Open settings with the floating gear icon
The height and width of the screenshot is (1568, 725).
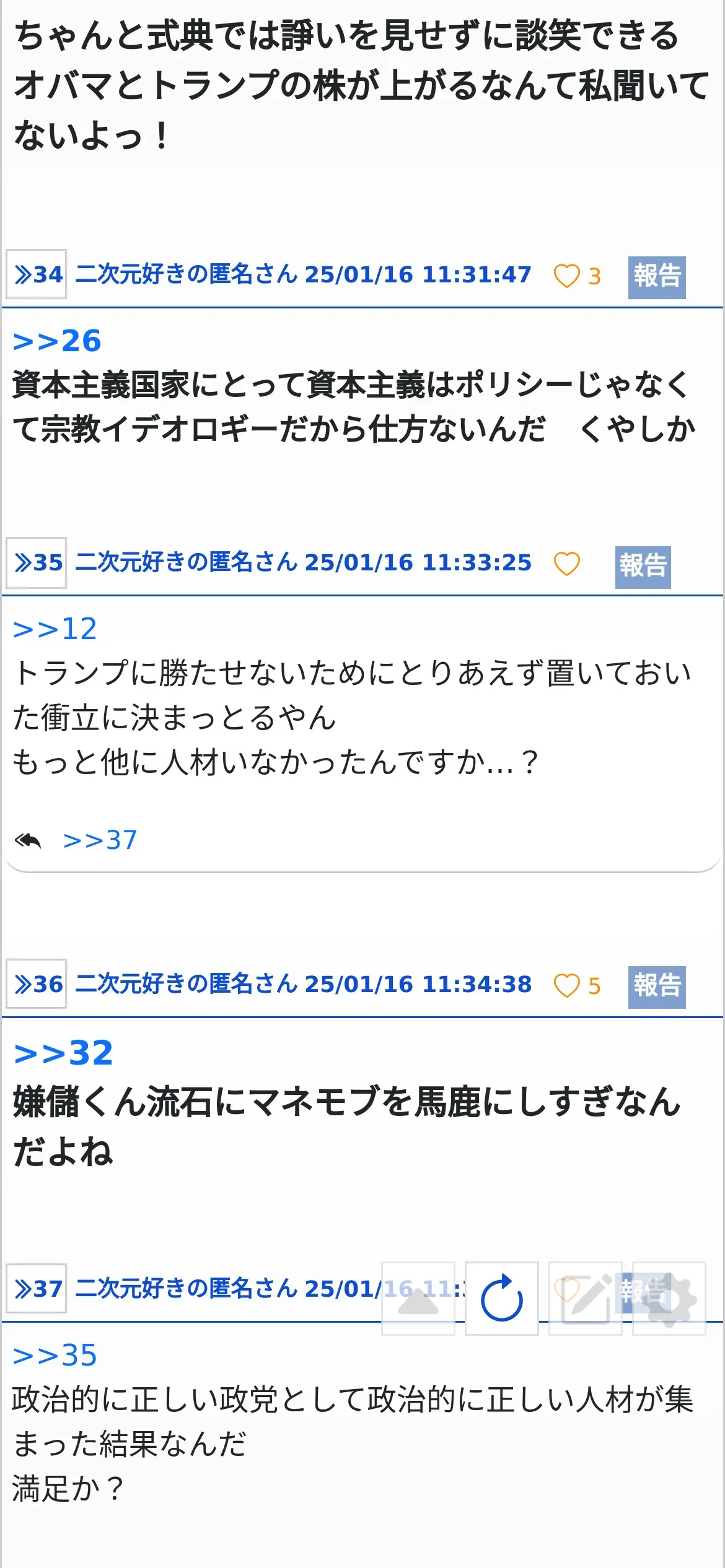click(669, 1299)
